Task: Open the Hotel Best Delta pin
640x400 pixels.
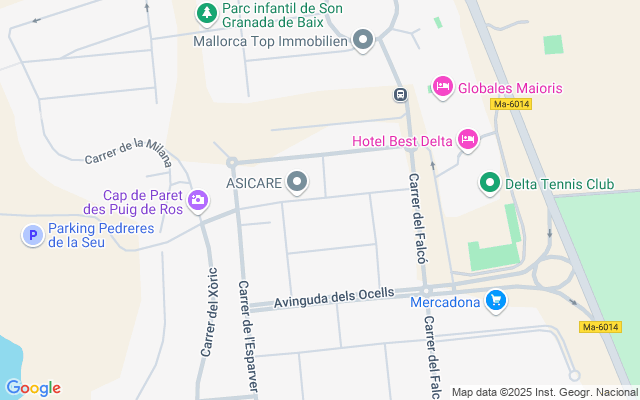Action: pyautogui.click(x=466, y=140)
